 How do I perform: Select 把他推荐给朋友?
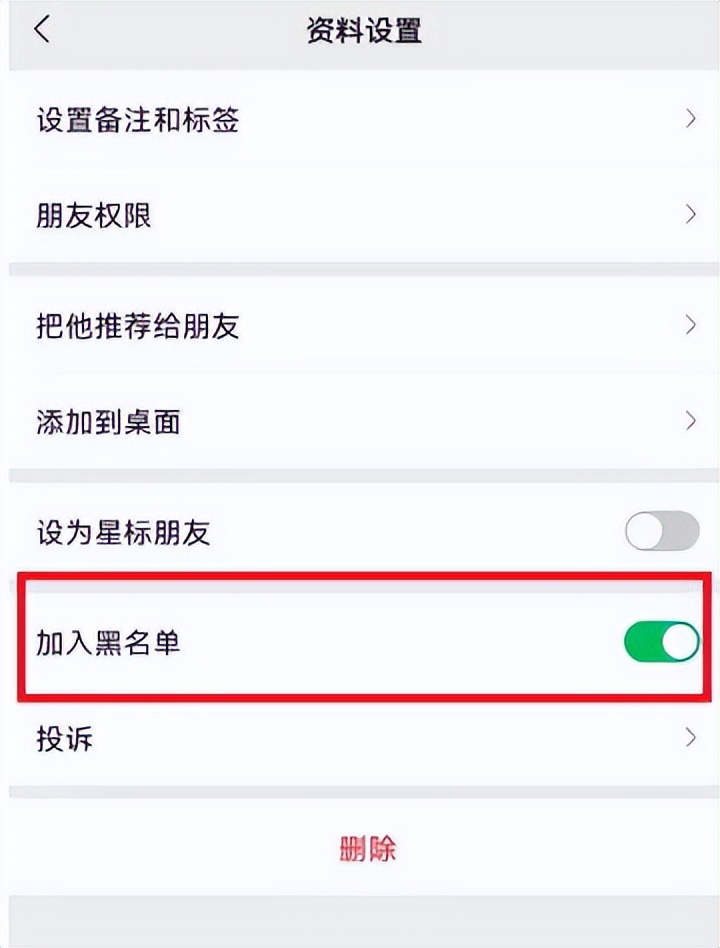coord(360,326)
